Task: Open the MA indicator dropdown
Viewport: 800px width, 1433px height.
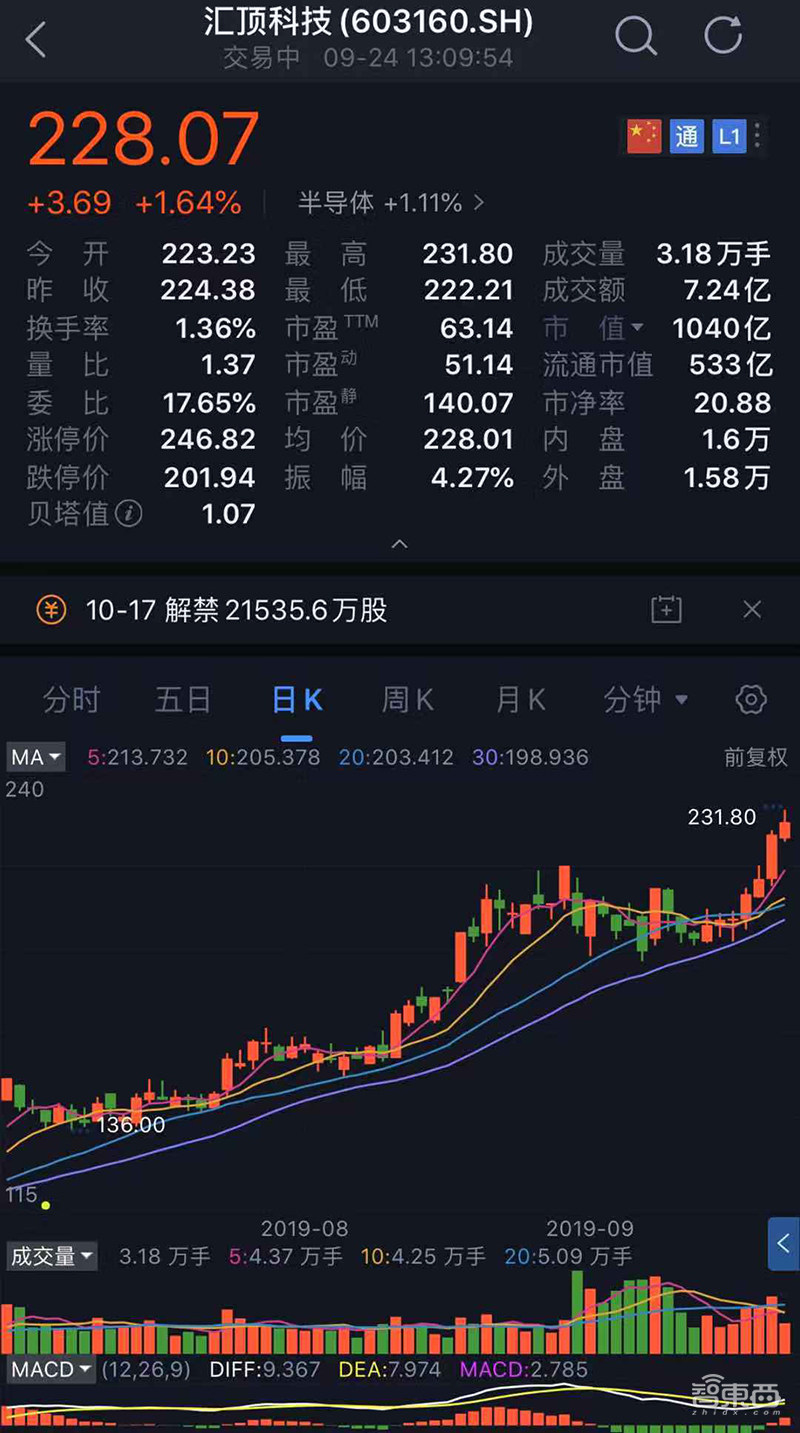Action: [x=35, y=757]
